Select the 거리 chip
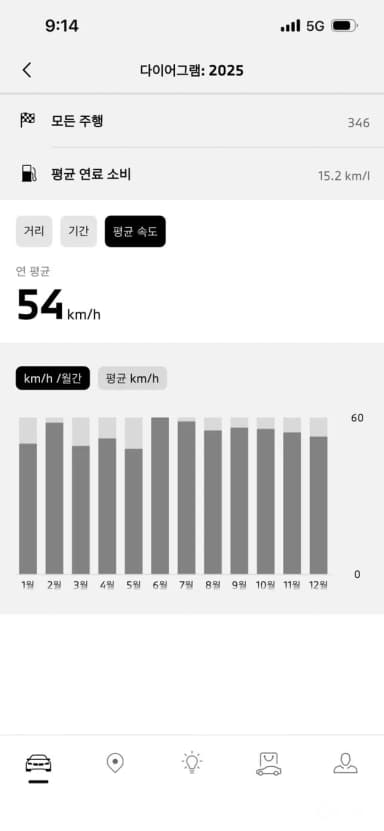The width and height of the screenshot is (384, 831). click(x=34, y=232)
